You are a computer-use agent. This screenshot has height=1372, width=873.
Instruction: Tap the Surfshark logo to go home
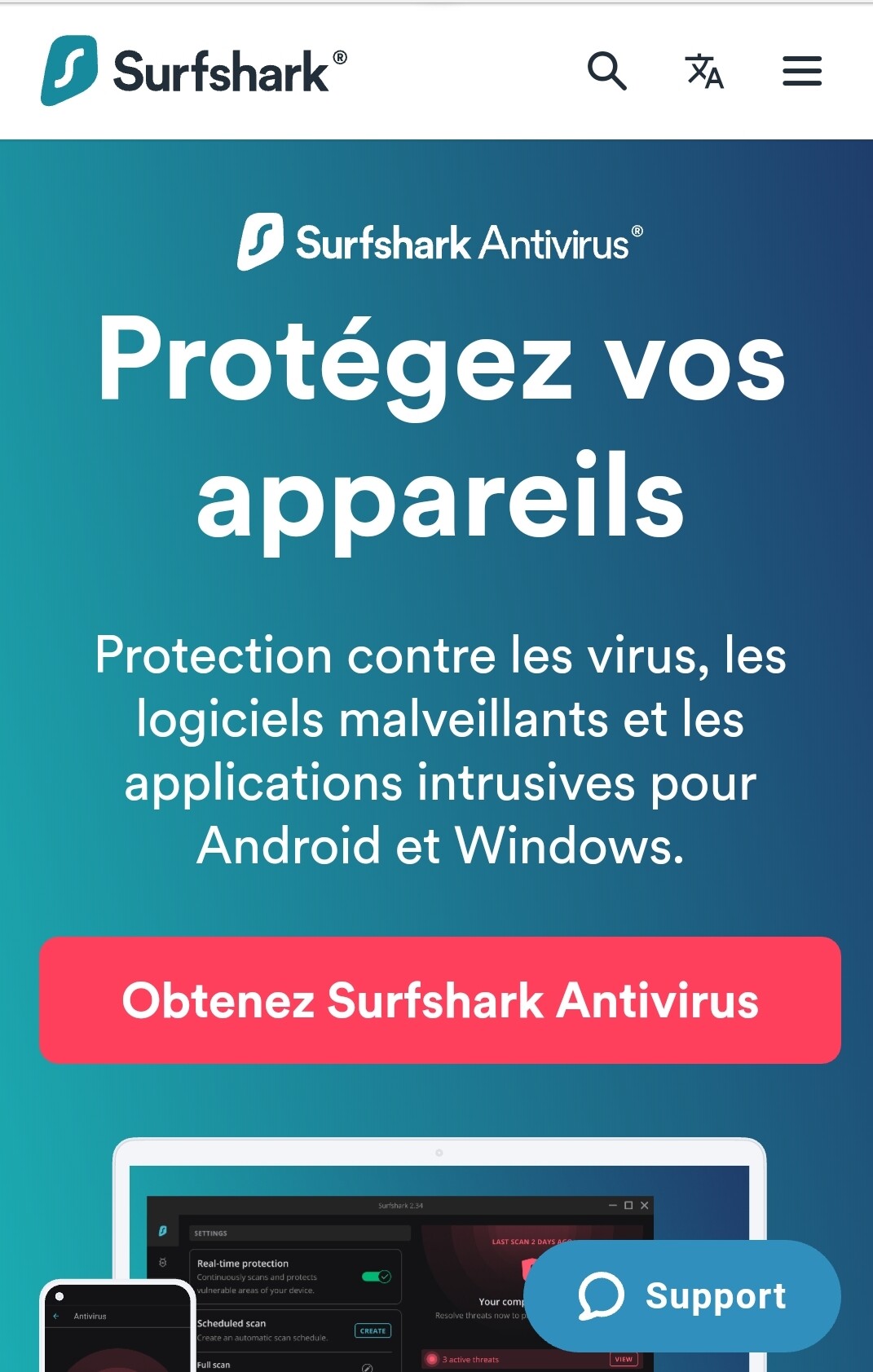tap(194, 71)
